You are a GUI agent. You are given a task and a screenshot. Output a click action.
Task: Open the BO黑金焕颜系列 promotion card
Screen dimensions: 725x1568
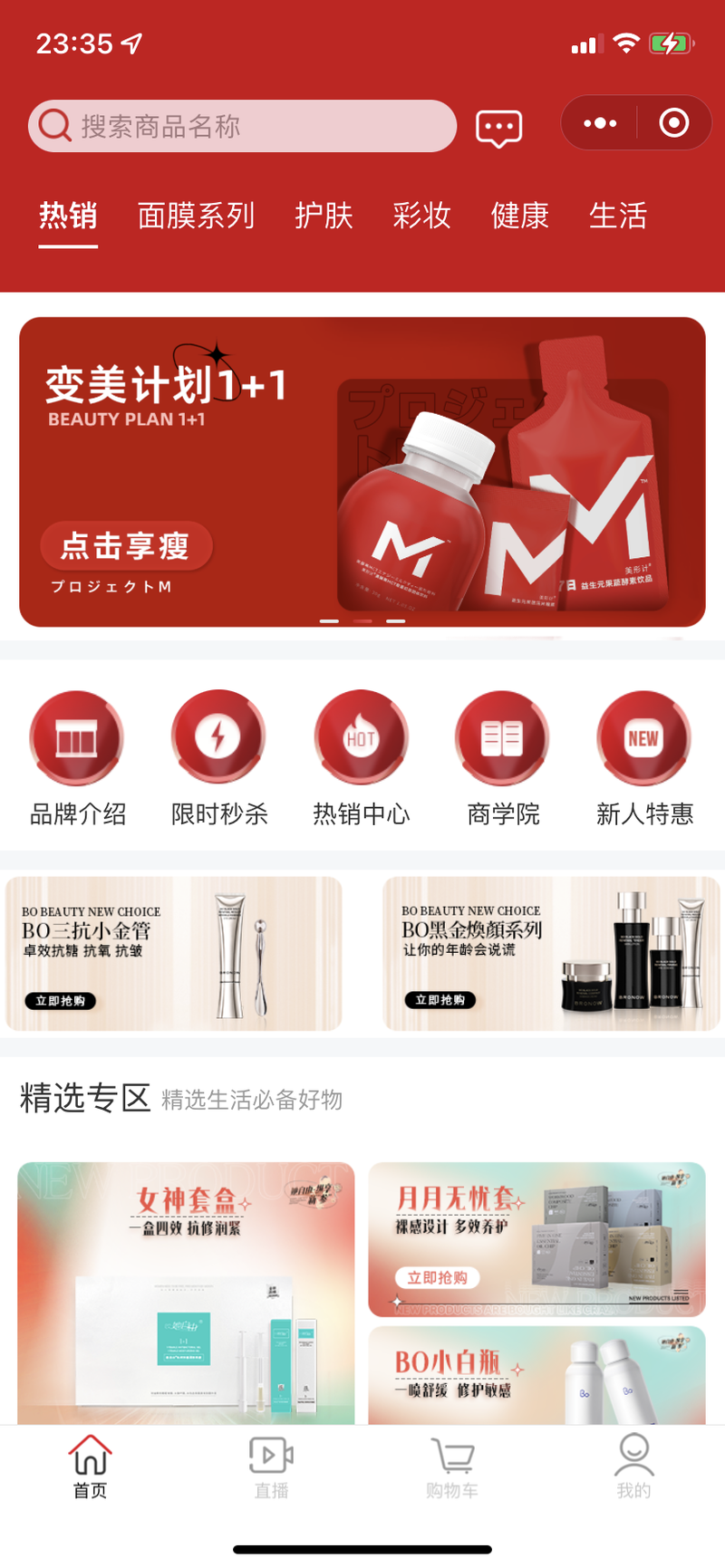point(552,953)
